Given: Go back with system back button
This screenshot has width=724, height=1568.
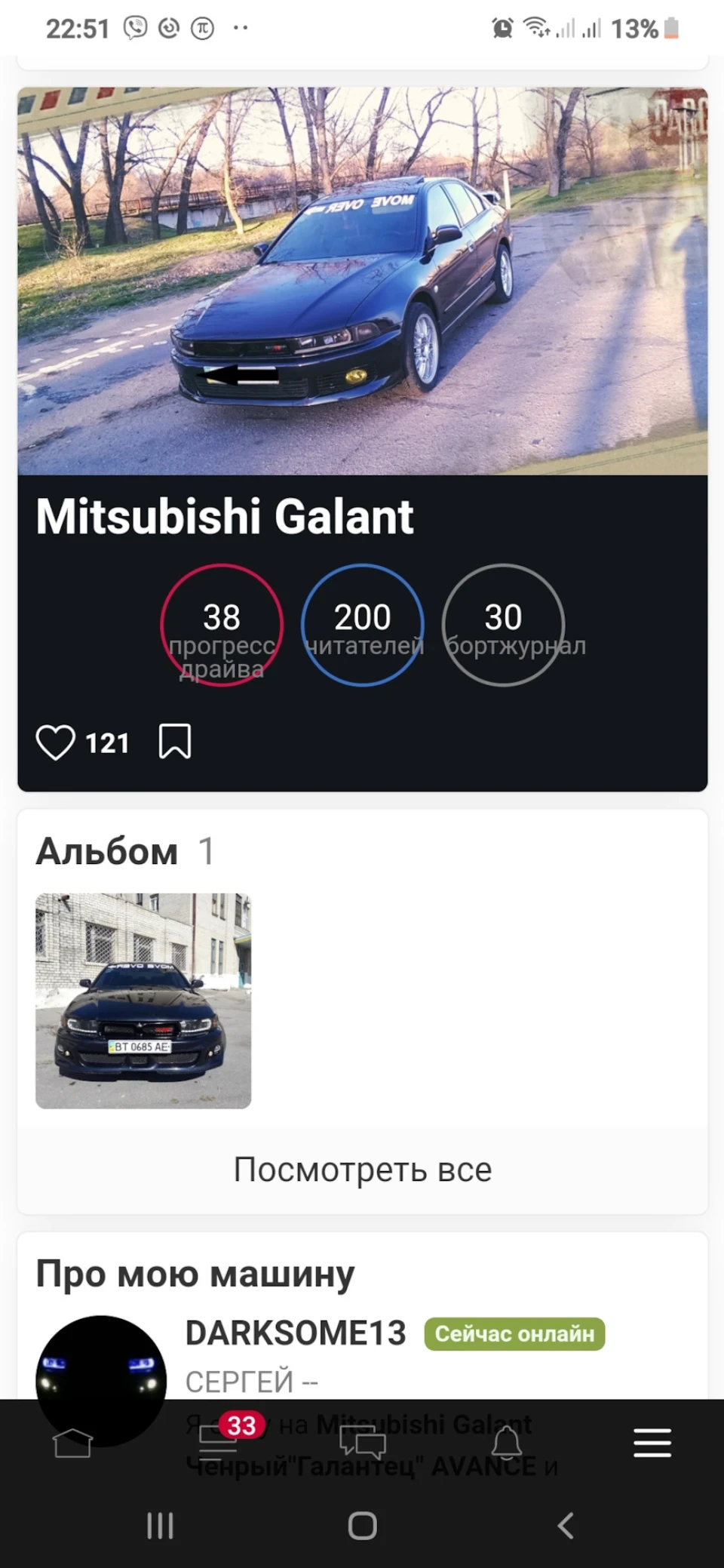Looking at the screenshot, I should pos(566,1526).
